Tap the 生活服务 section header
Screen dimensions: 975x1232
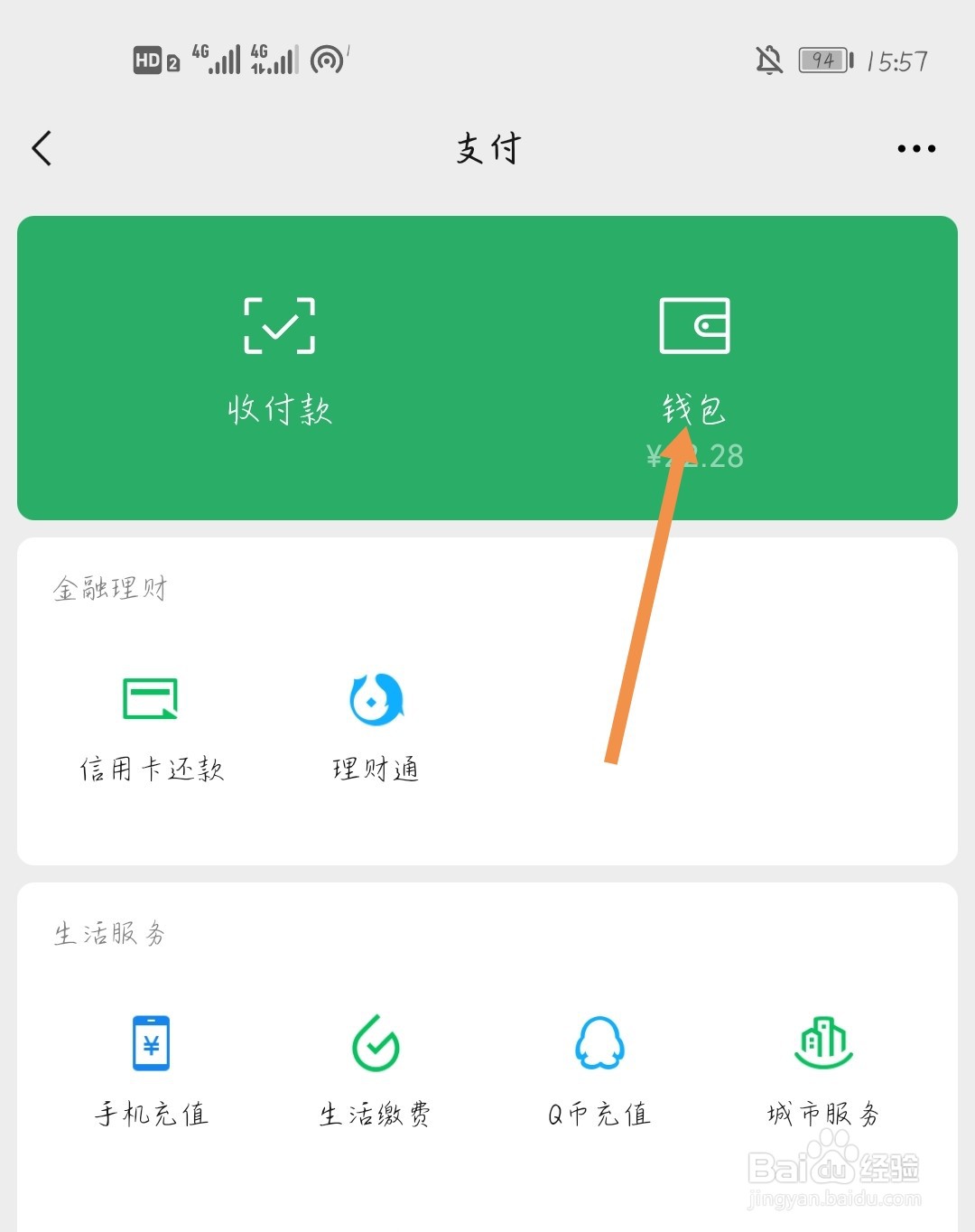[110, 935]
